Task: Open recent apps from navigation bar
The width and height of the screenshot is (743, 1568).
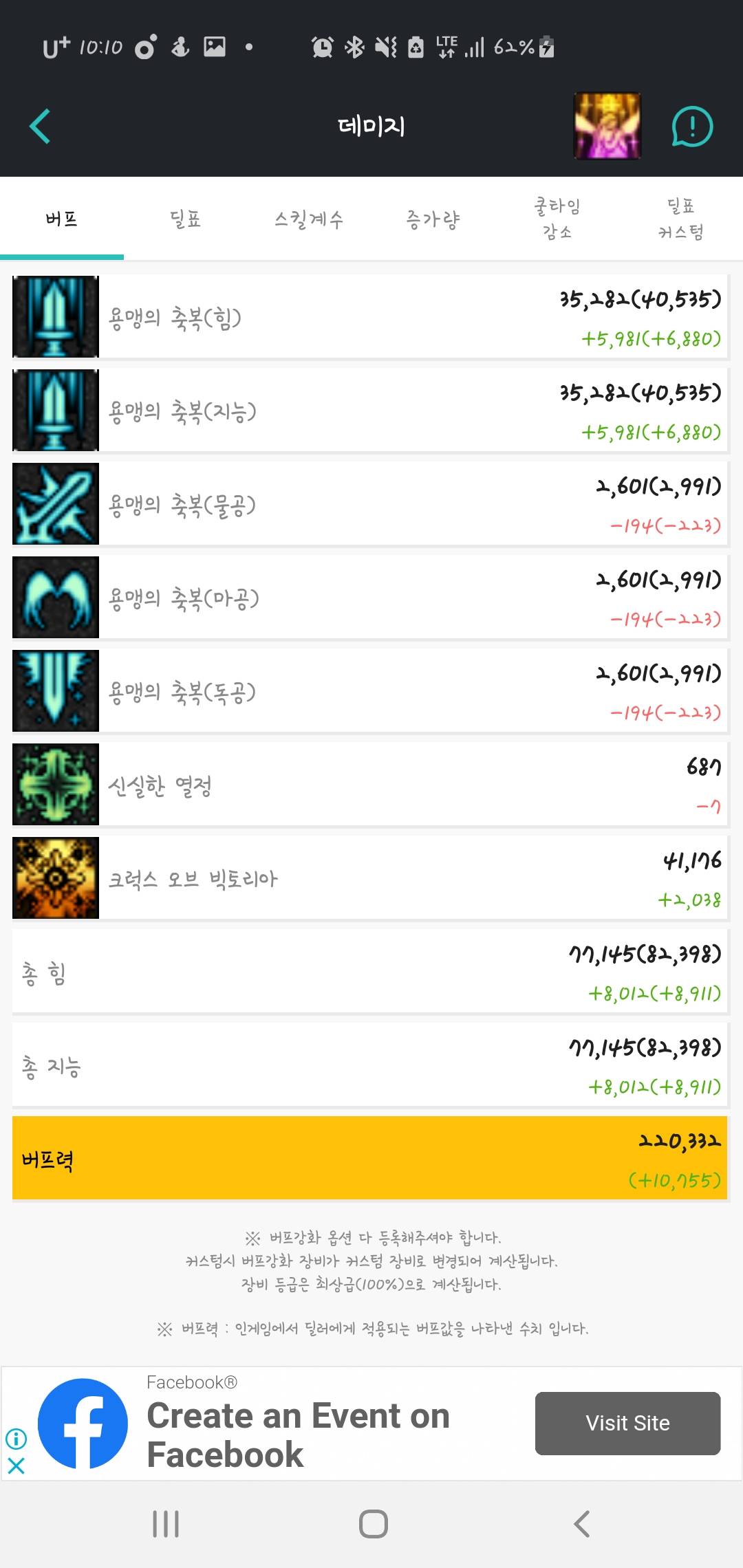Action: pos(166,1524)
